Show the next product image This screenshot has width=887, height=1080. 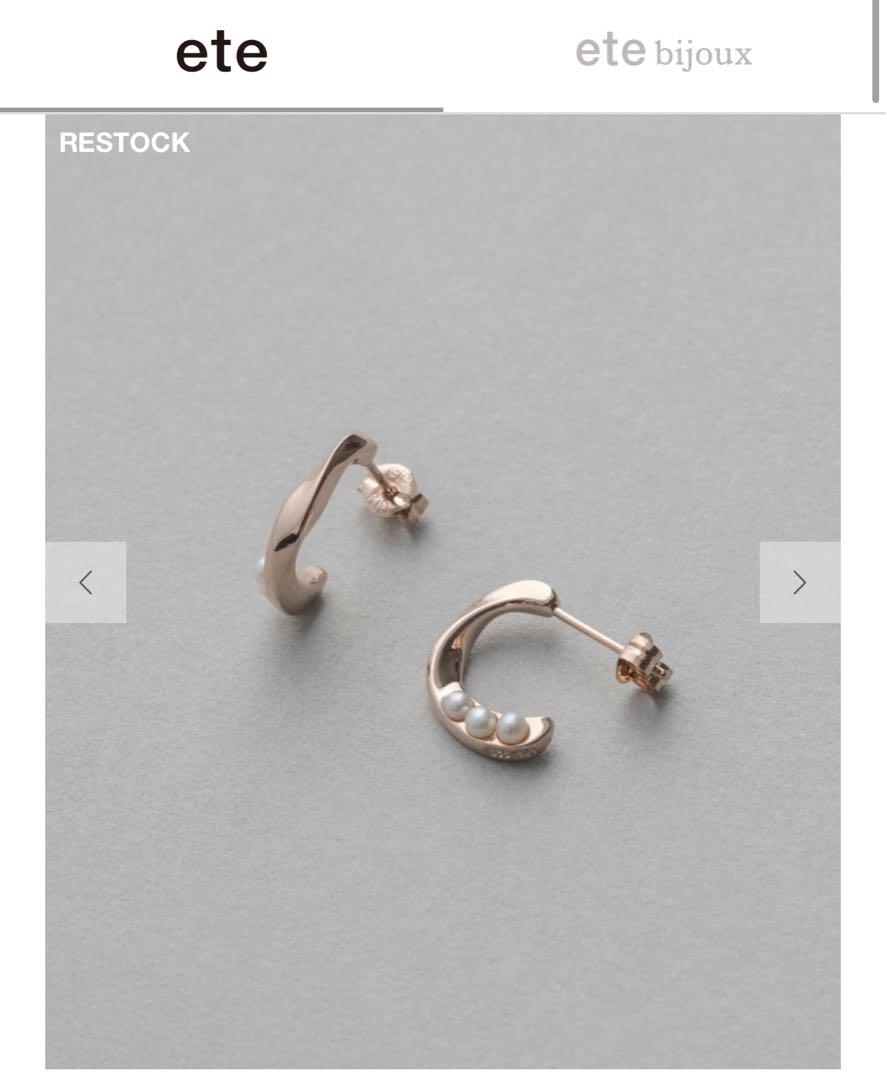point(799,583)
